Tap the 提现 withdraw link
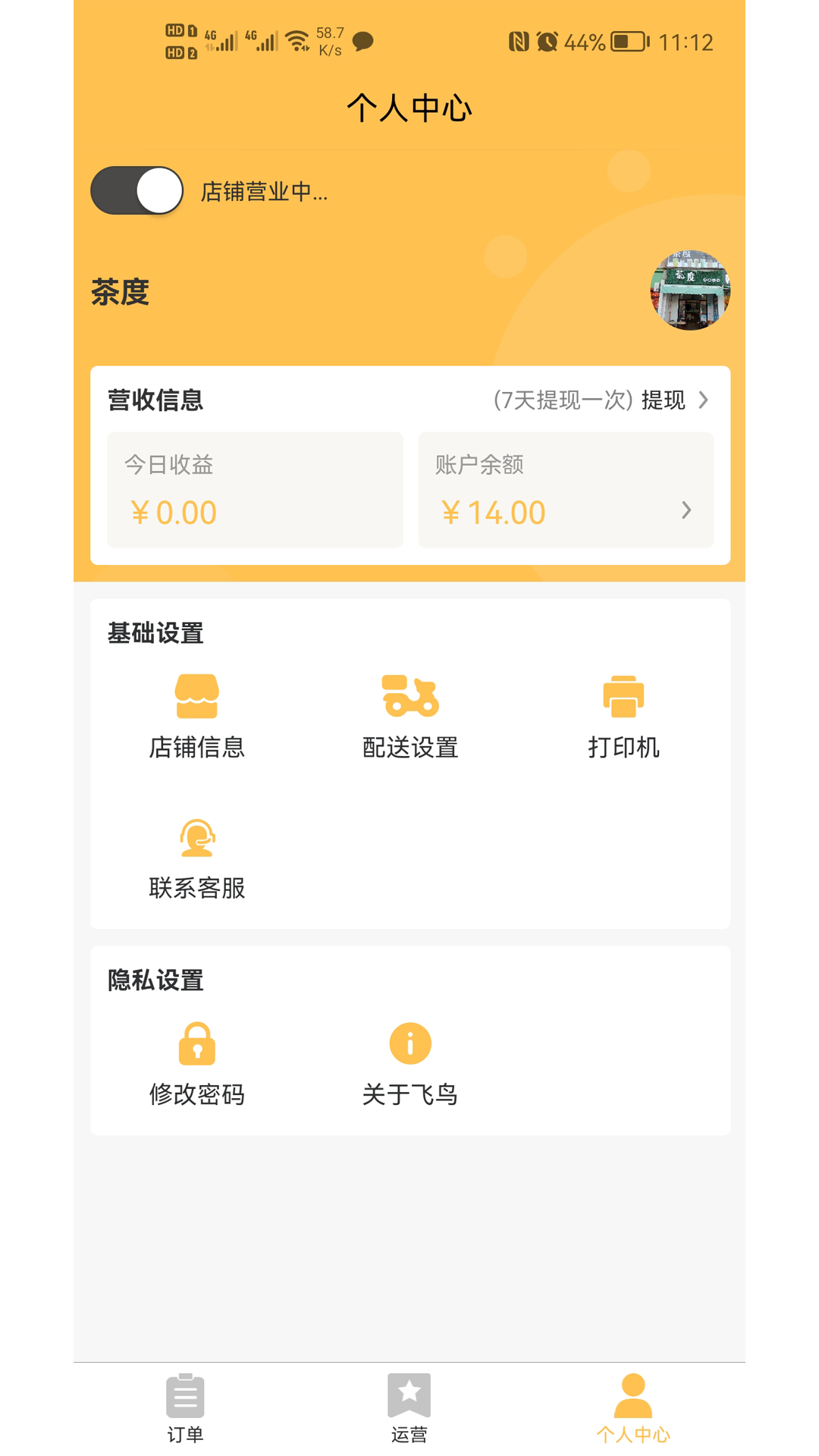The width and height of the screenshot is (819, 1456). 663,400
